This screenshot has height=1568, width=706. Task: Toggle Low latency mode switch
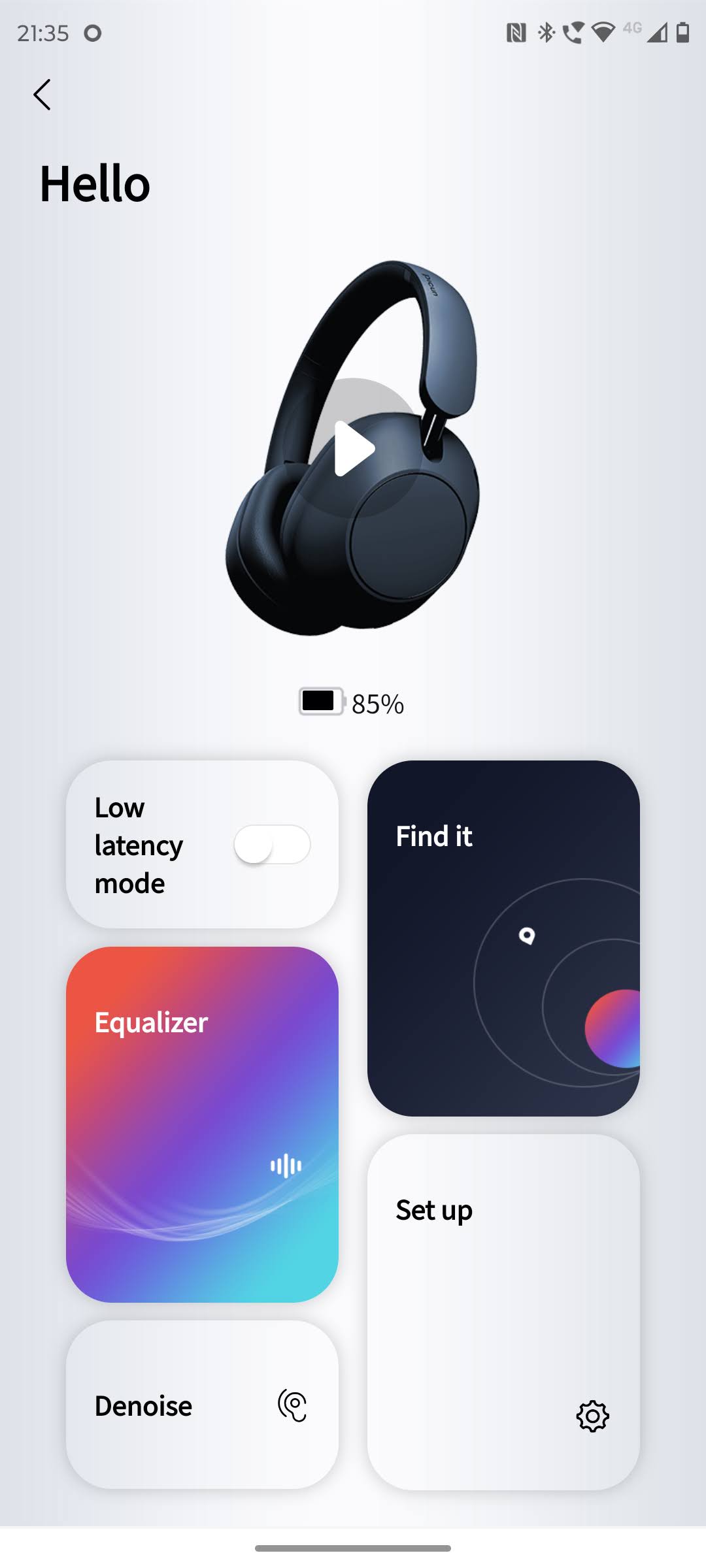[x=272, y=845]
